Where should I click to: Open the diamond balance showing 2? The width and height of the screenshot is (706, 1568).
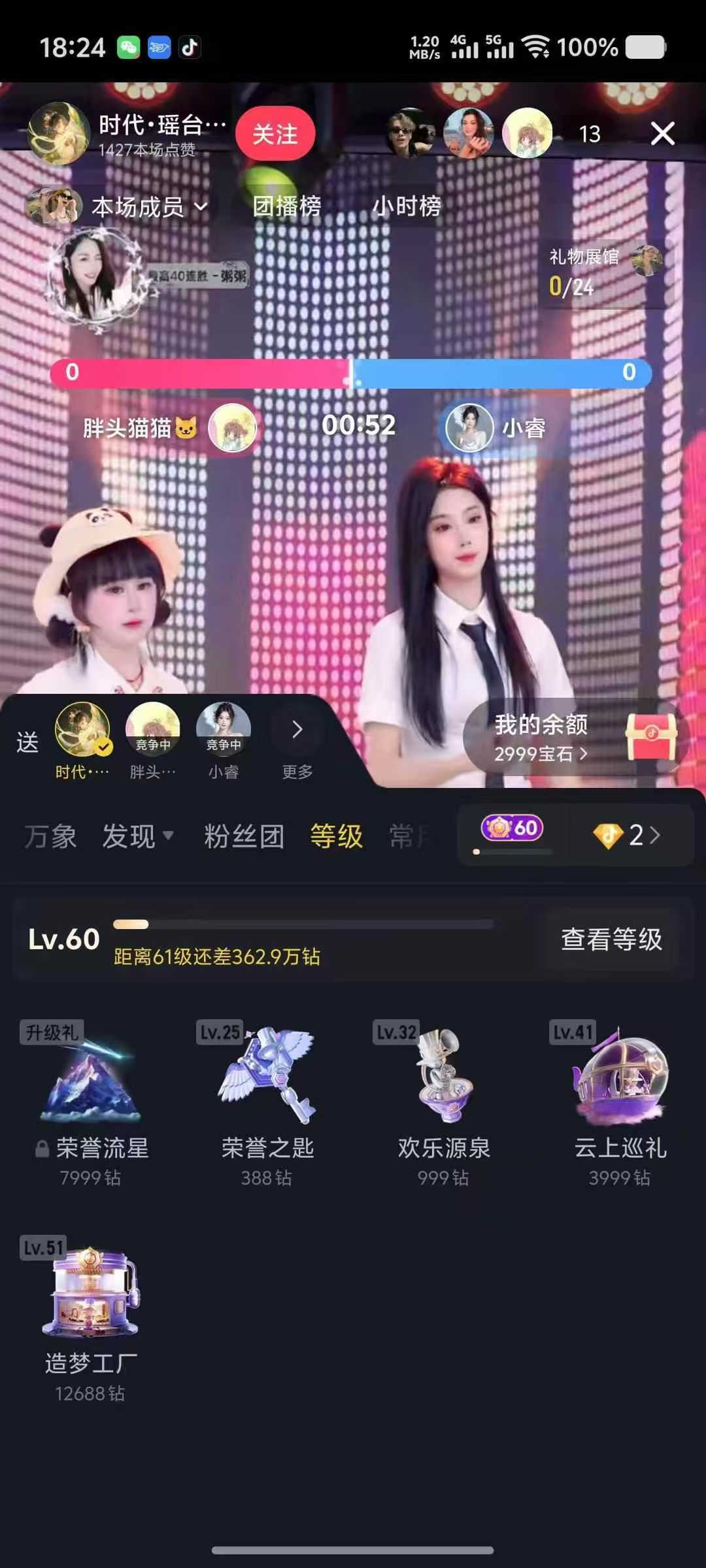(x=628, y=835)
